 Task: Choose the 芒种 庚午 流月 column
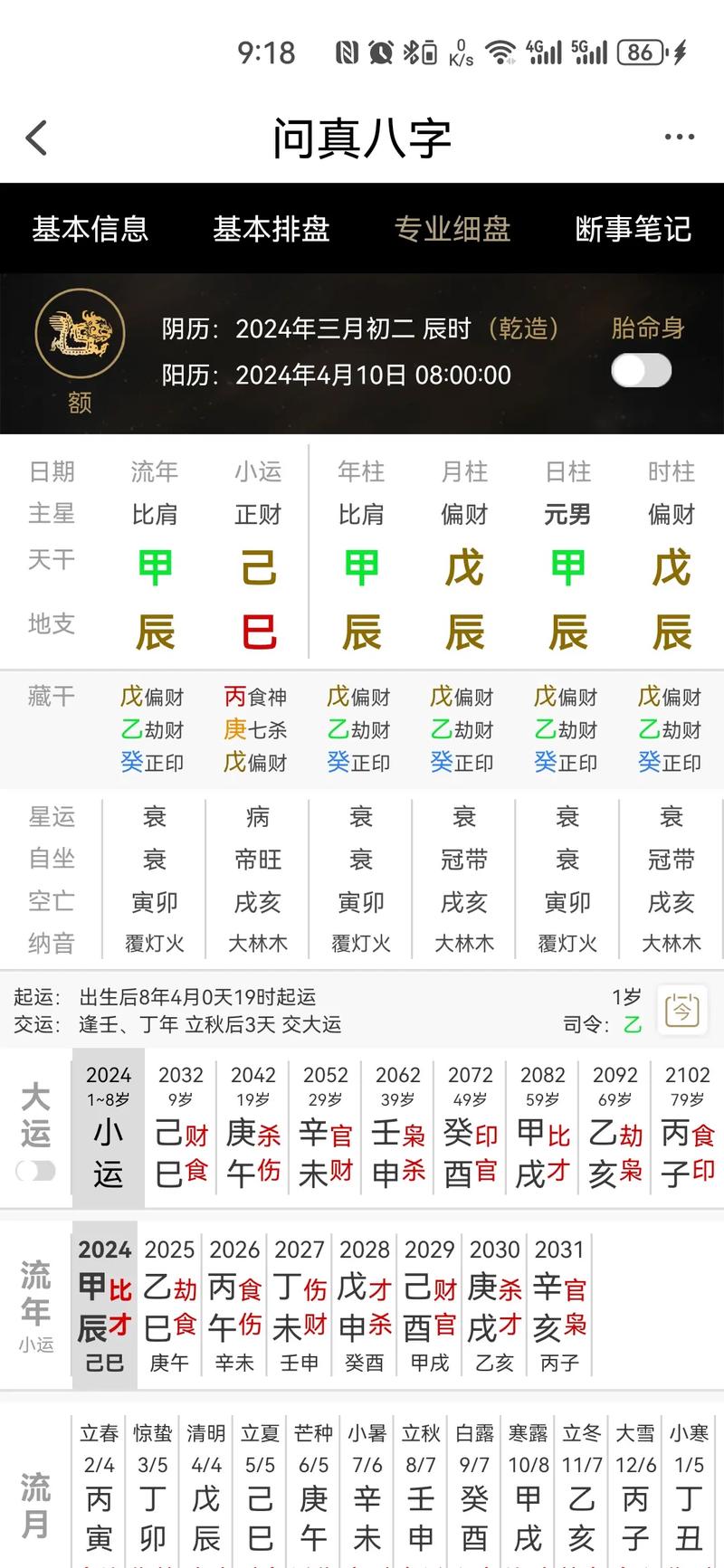click(x=313, y=1488)
